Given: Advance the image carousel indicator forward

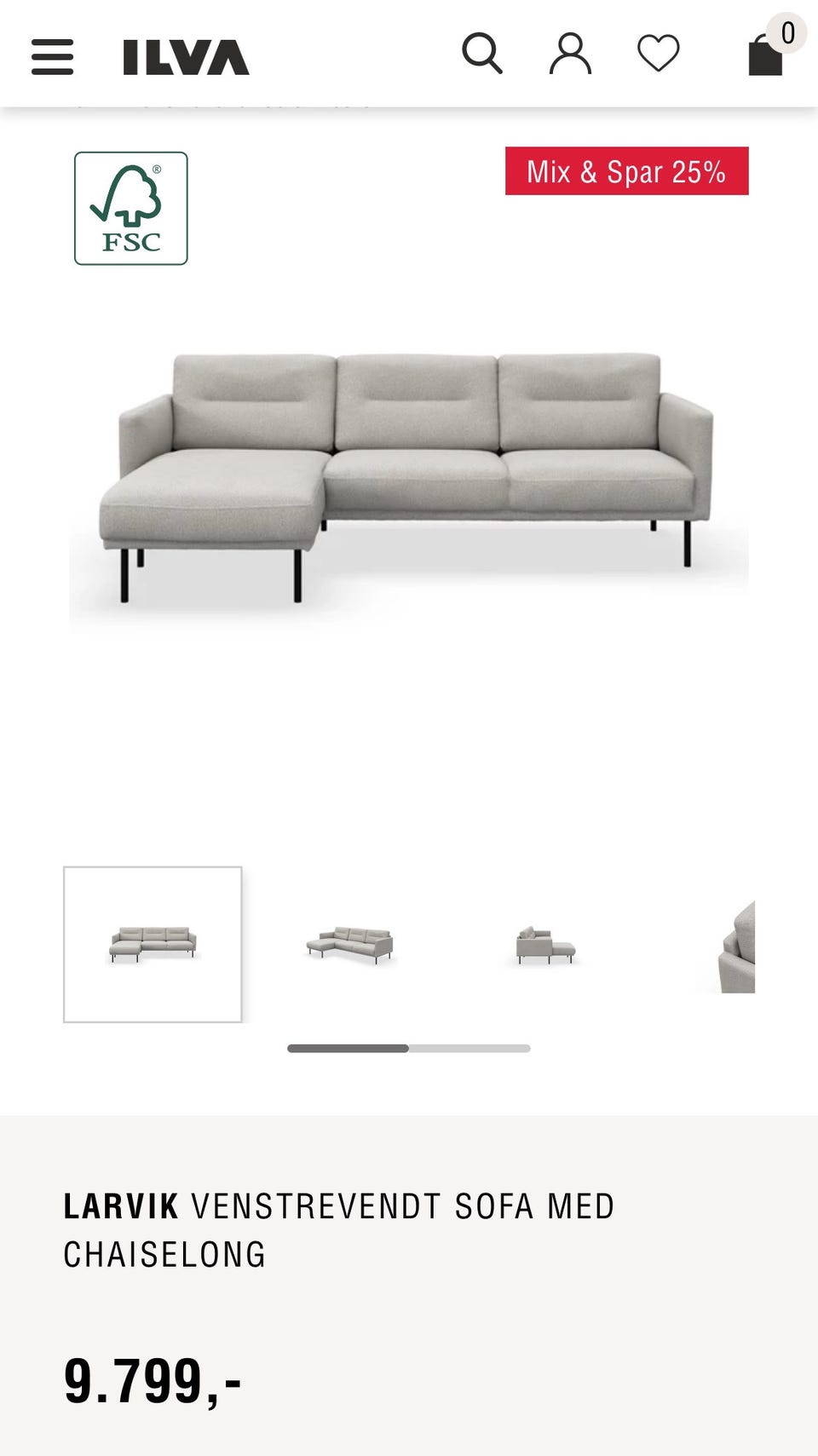Looking at the screenshot, I should pyautogui.click(x=469, y=1049).
